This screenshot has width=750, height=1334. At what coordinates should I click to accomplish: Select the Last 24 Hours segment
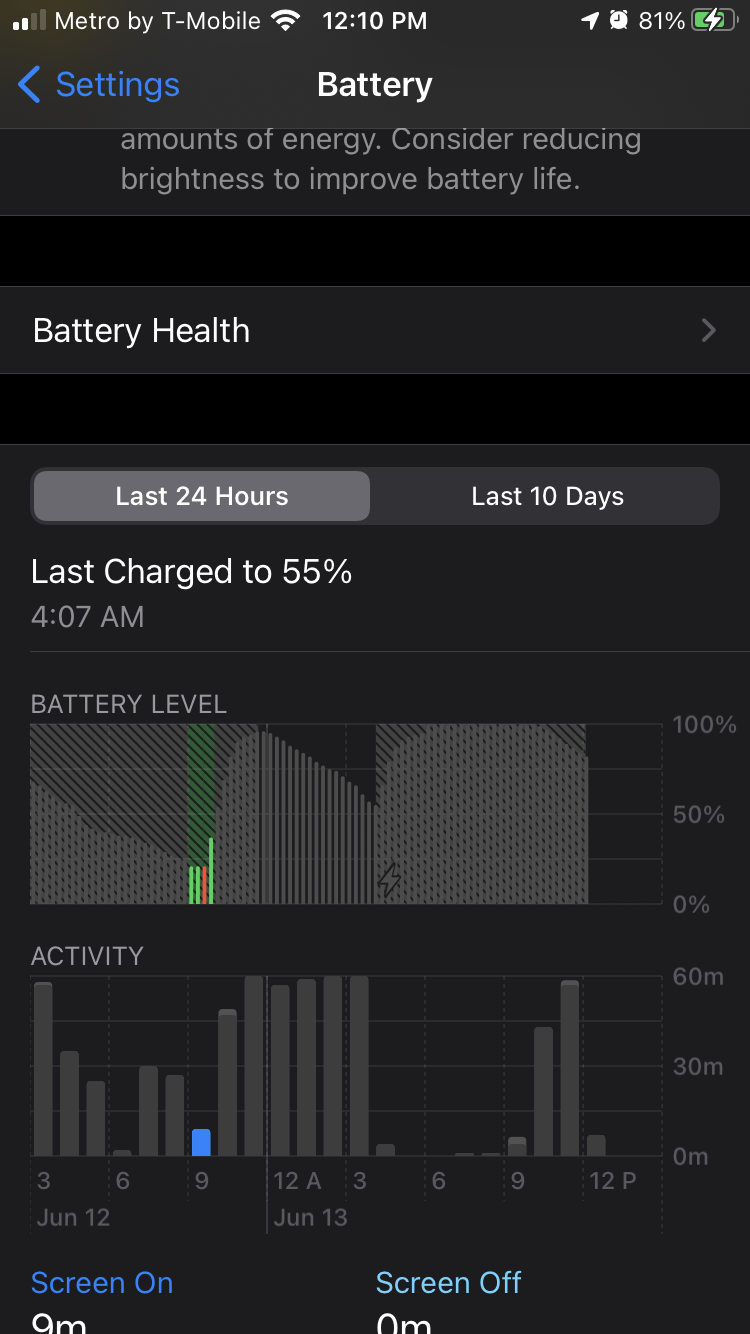(x=202, y=497)
